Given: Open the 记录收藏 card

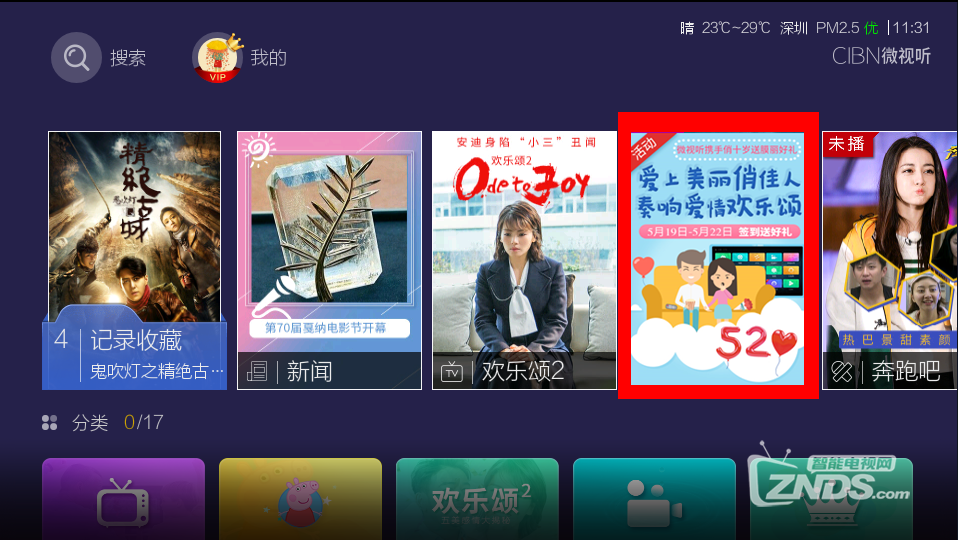Looking at the screenshot, I should (134, 260).
